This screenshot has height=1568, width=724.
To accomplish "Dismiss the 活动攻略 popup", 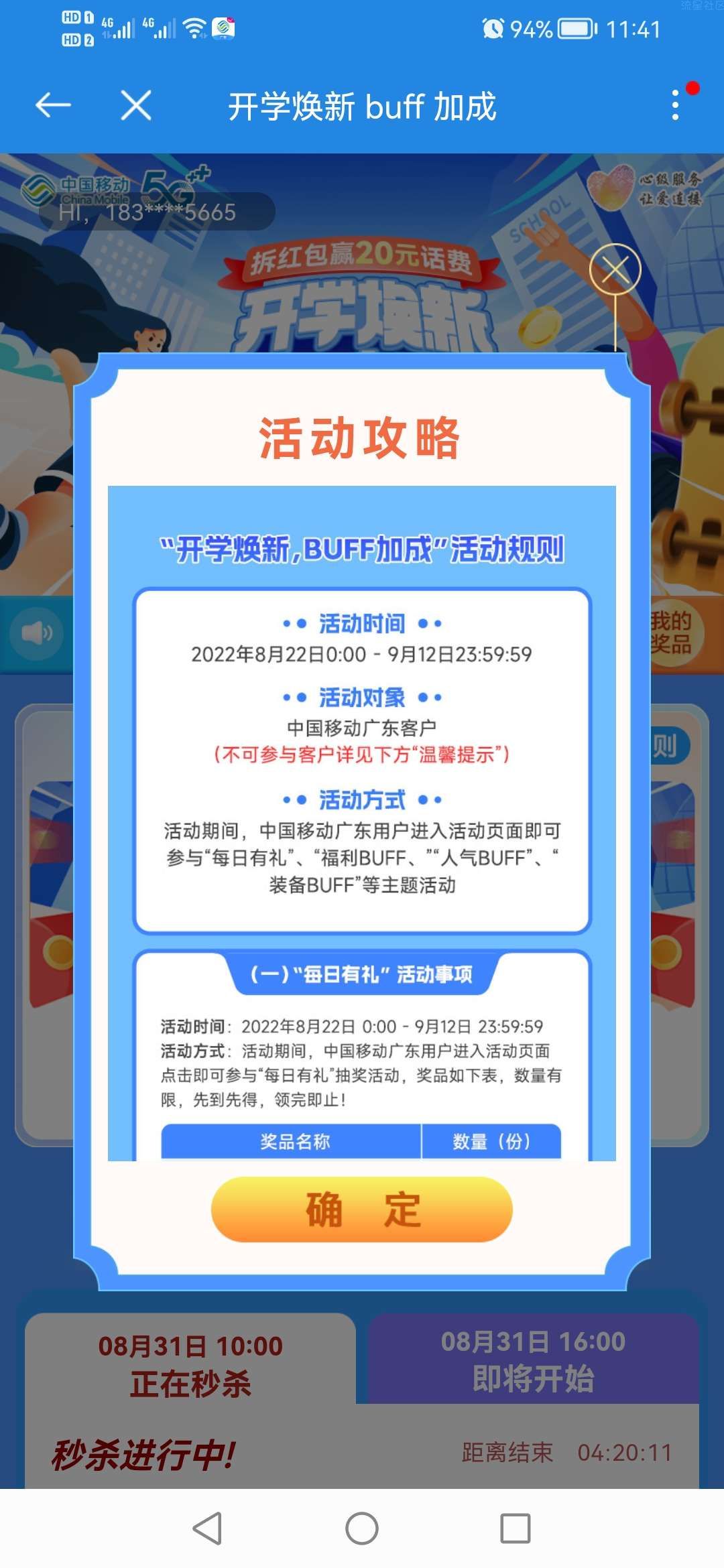I will (x=615, y=270).
